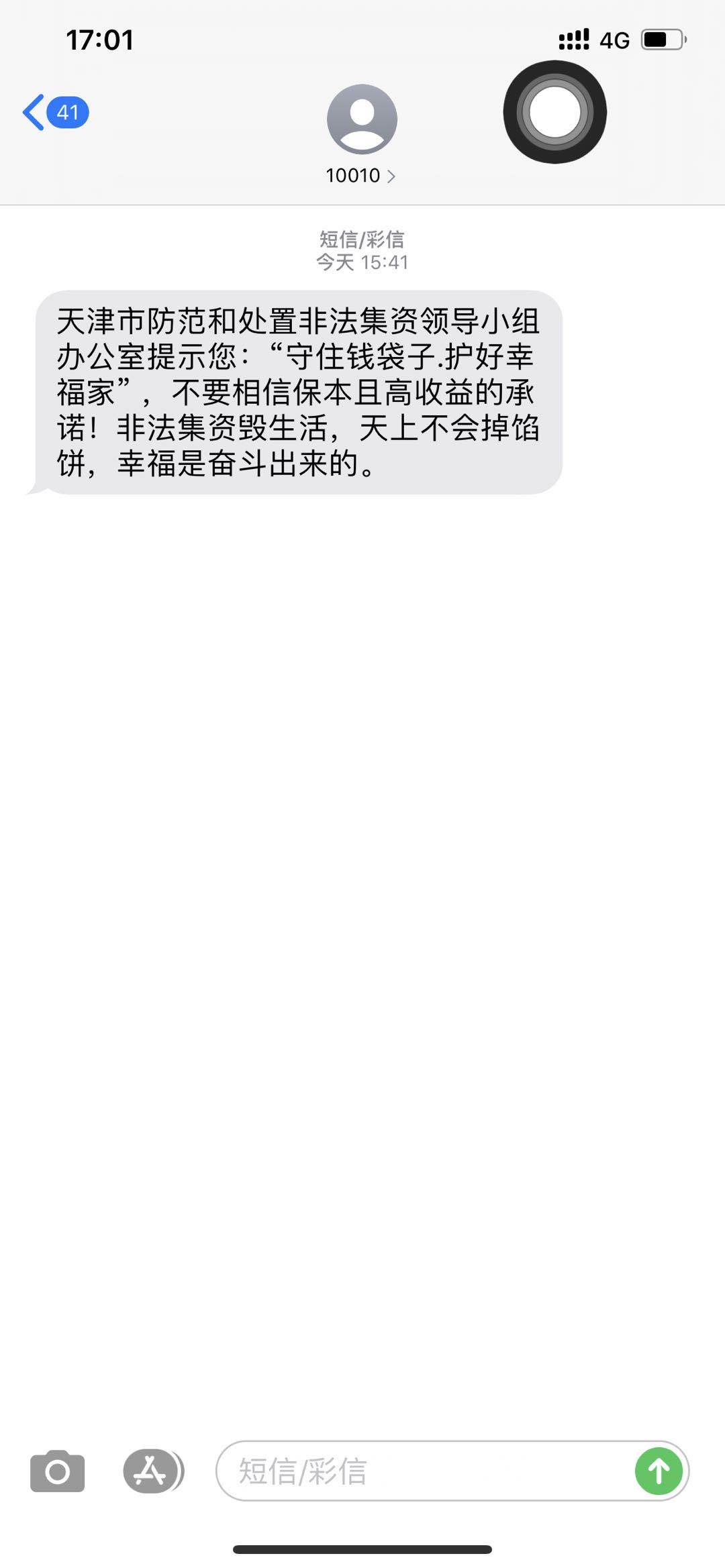Send the message with the green arrow
This screenshot has width=725, height=1568.
click(659, 1471)
